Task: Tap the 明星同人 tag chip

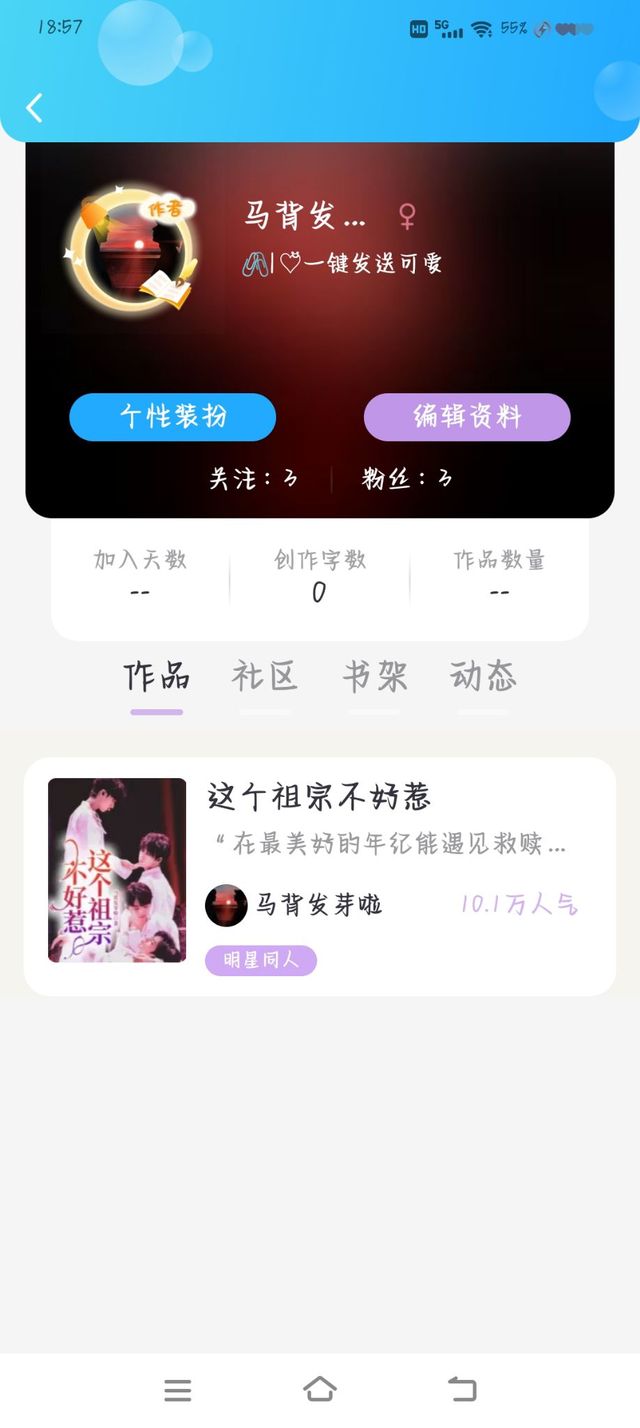Action: (x=261, y=961)
